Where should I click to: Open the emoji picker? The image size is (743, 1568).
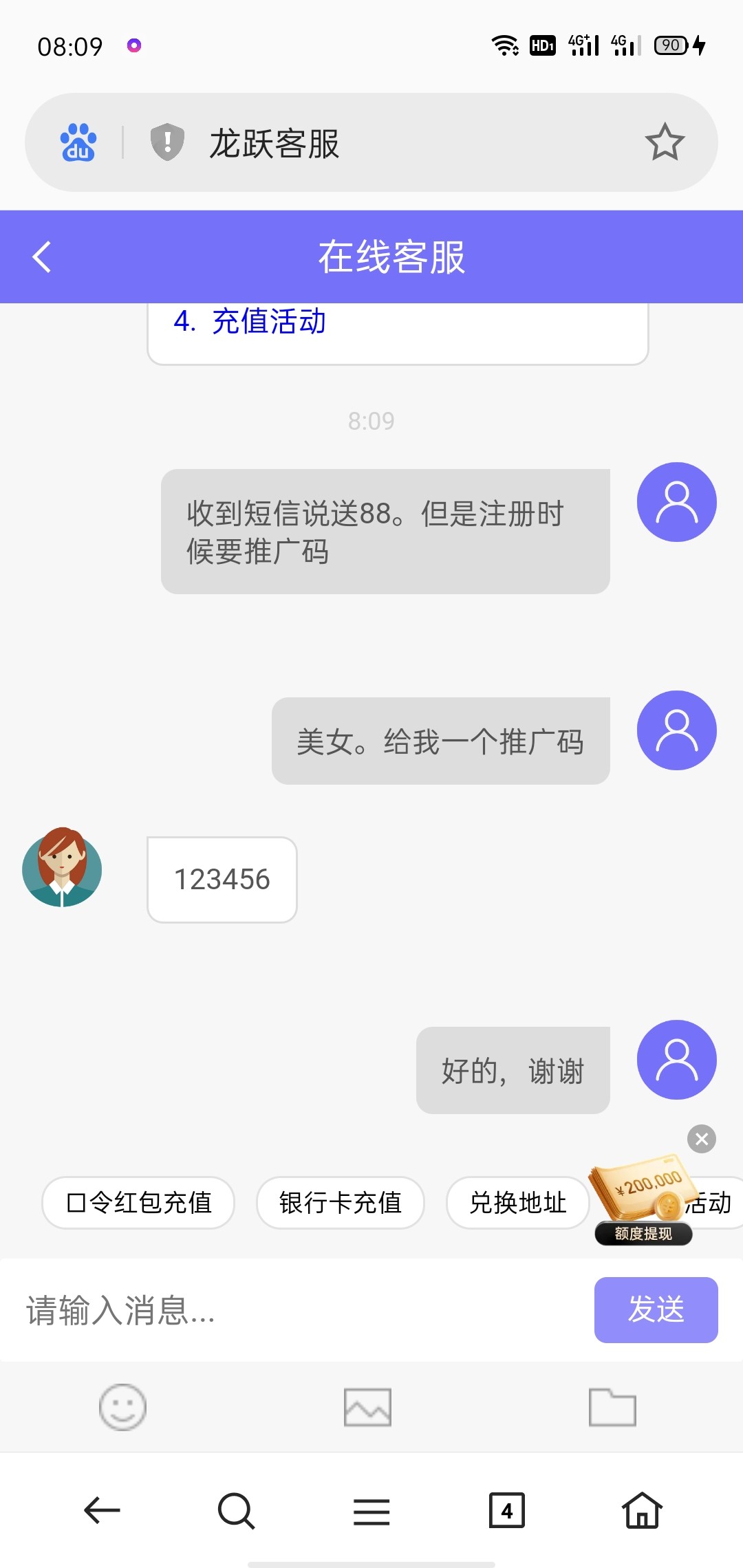click(x=123, y=1407)
